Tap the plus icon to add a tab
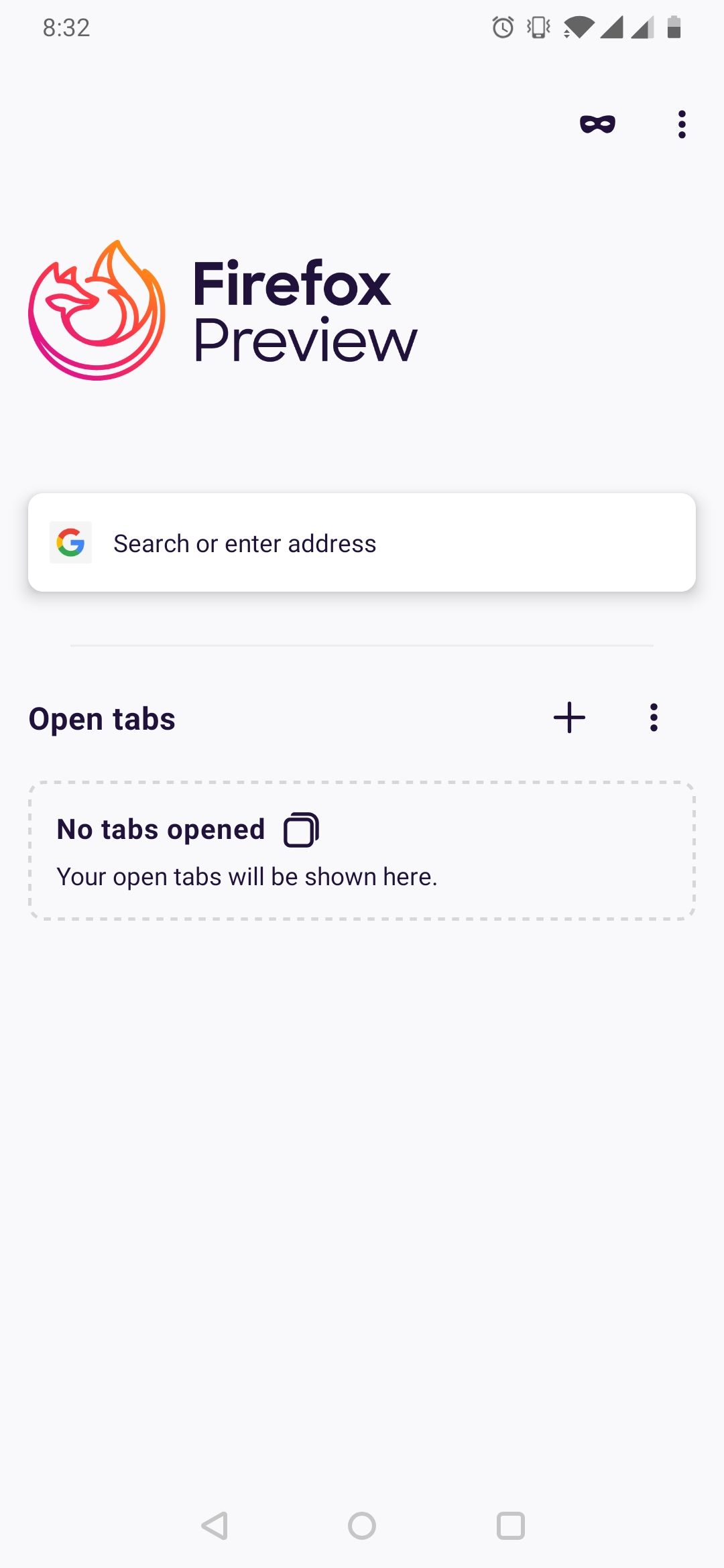Image resolution: width=724 pixels, height=1568 pixels. 568,718
